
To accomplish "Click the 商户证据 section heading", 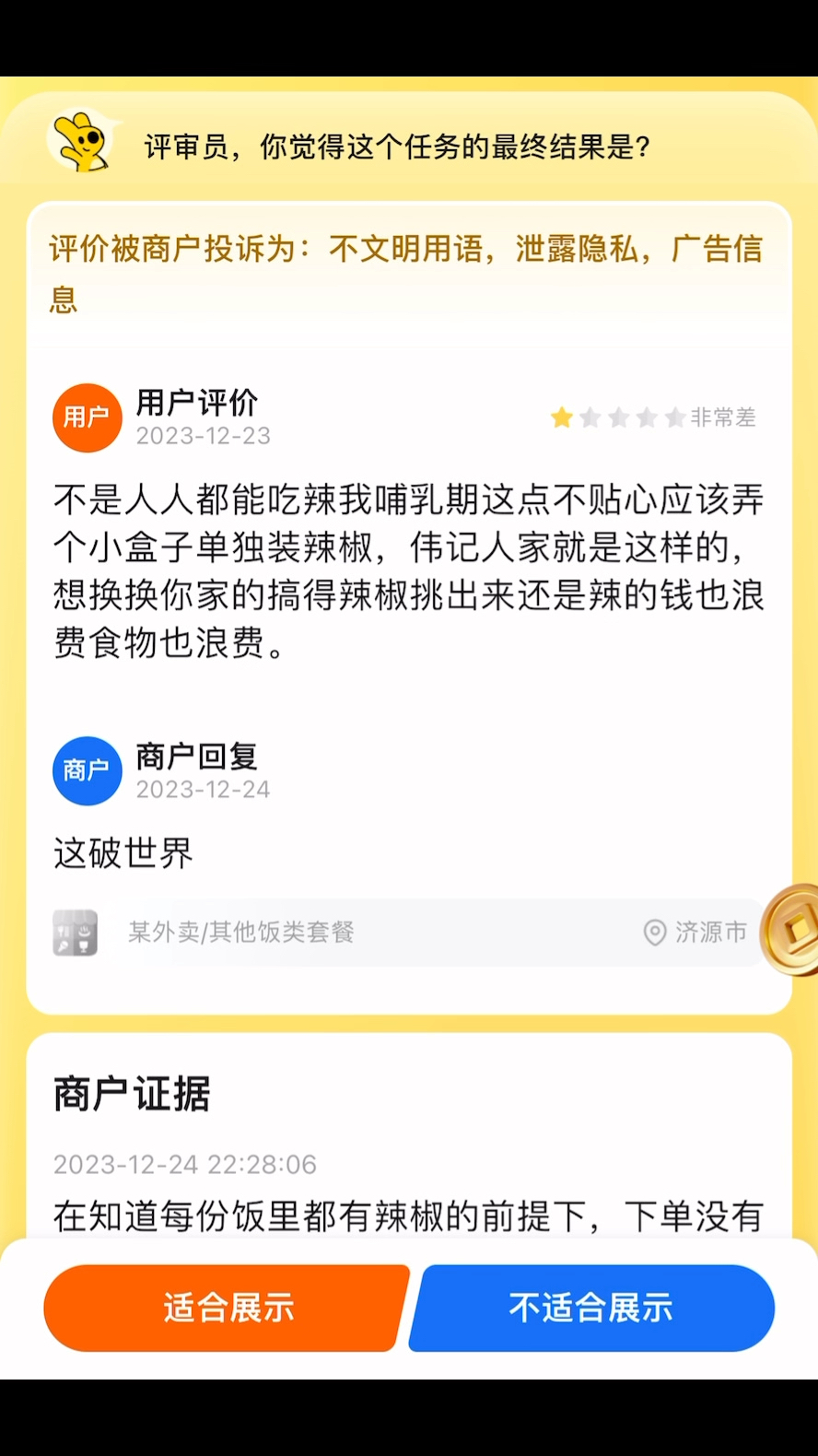I will pos(131,1095).
